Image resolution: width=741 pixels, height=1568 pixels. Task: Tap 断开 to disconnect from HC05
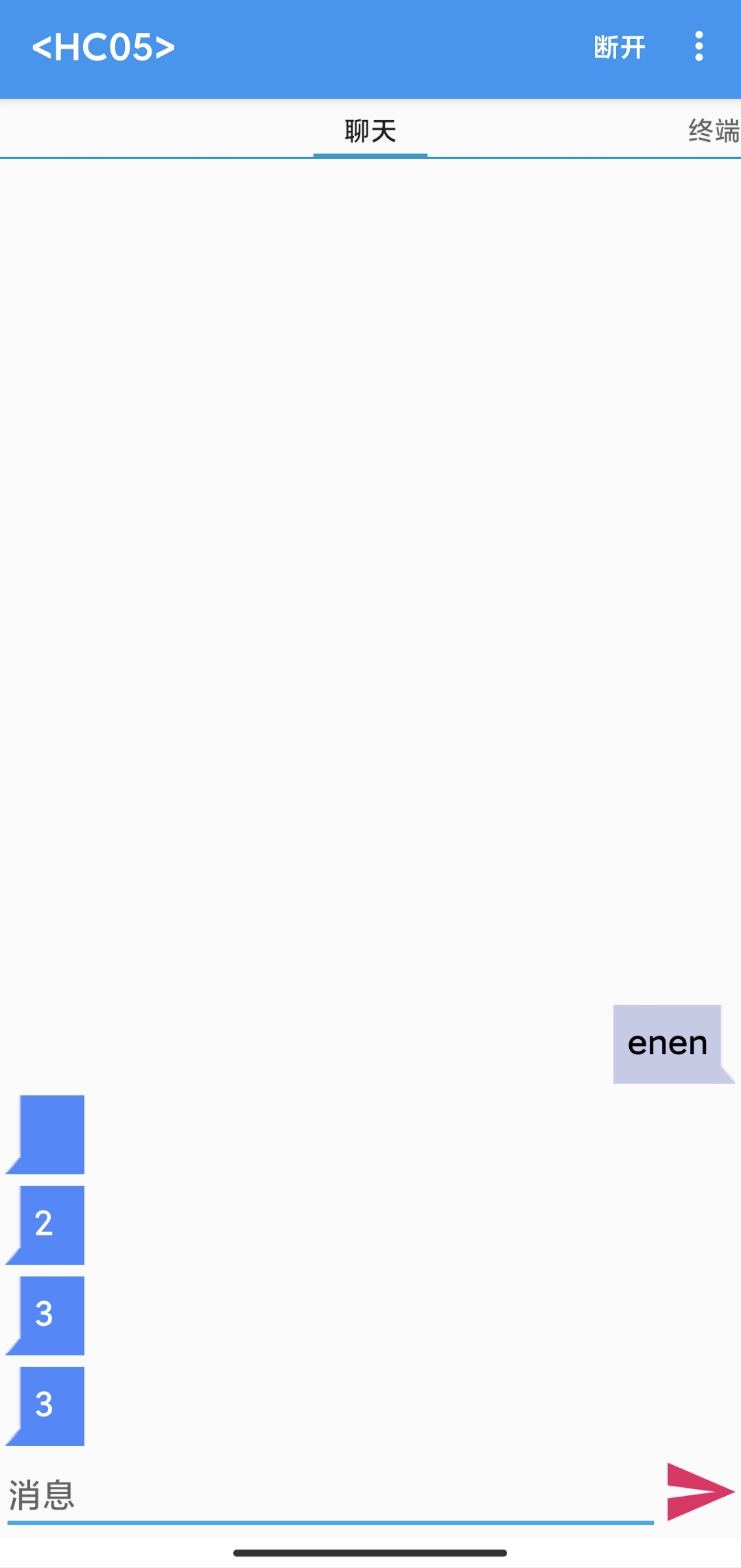[620, 47]
